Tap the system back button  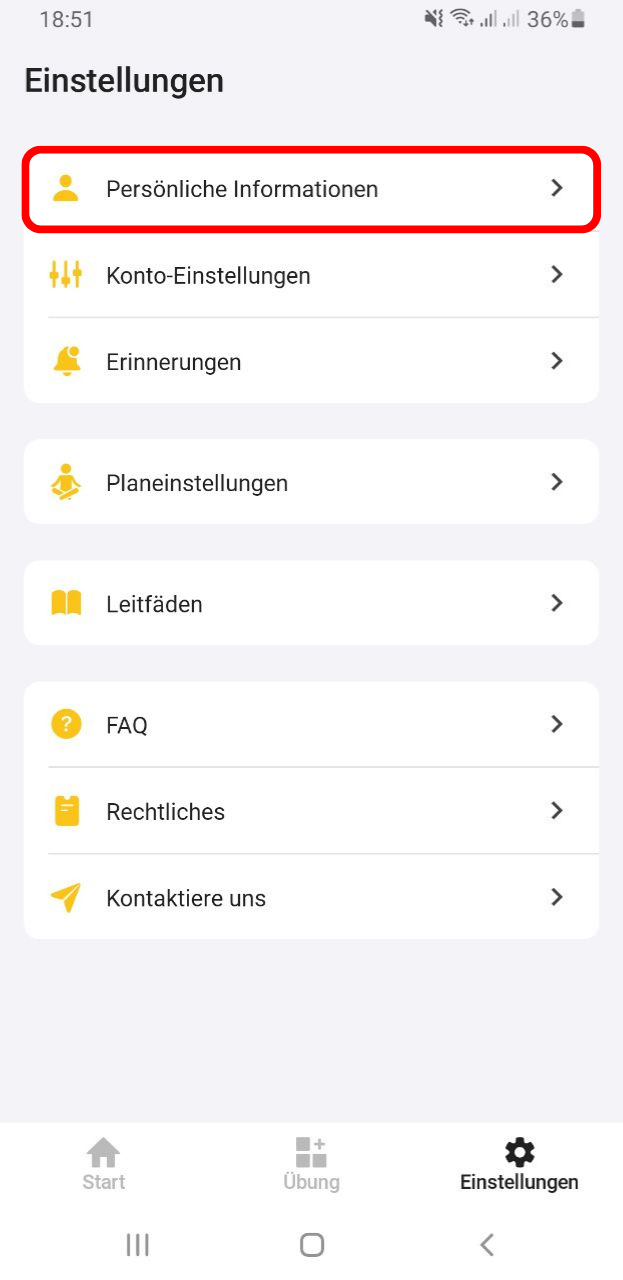[x=487, y=1244]
